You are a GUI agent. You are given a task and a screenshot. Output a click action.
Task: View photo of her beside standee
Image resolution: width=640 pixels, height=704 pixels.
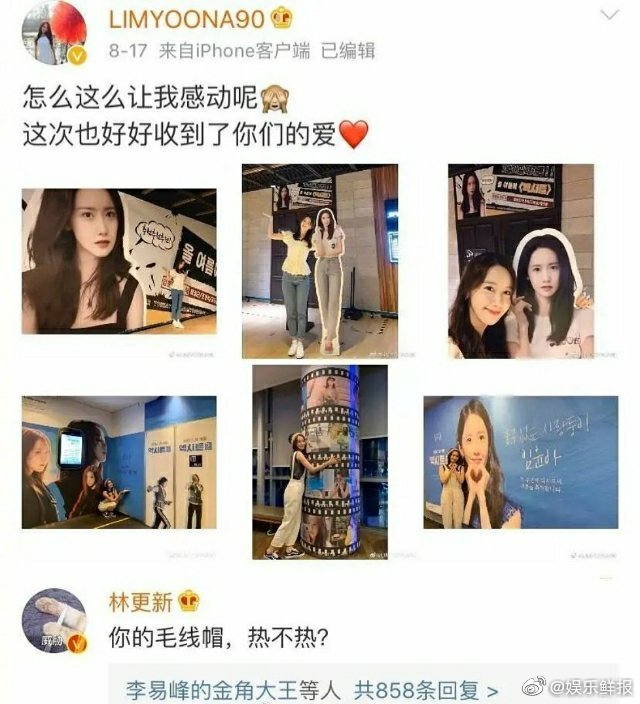tap(319, 261)
